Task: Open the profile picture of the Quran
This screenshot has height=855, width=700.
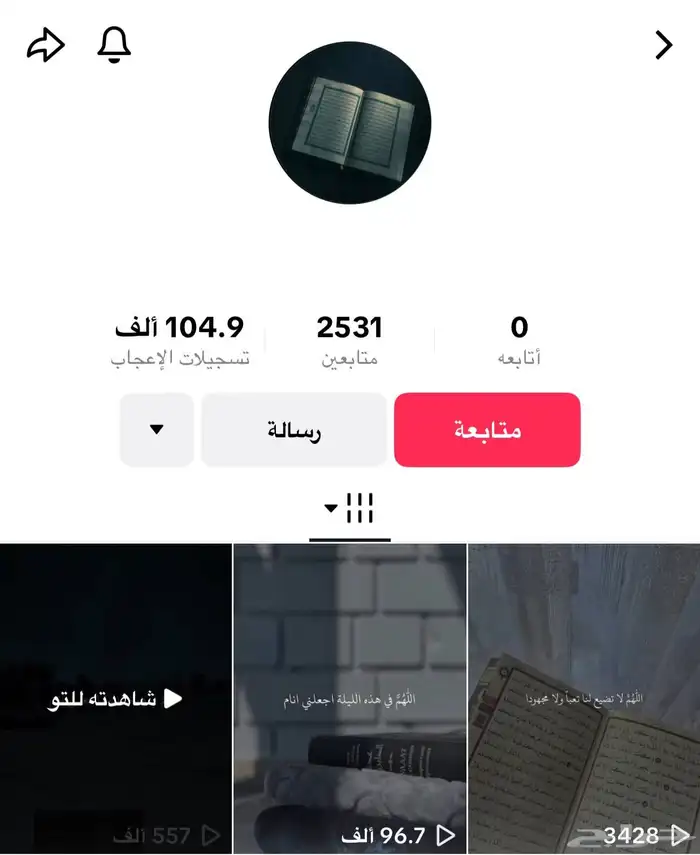Action: pyautogui.click(x=350, y=123)
